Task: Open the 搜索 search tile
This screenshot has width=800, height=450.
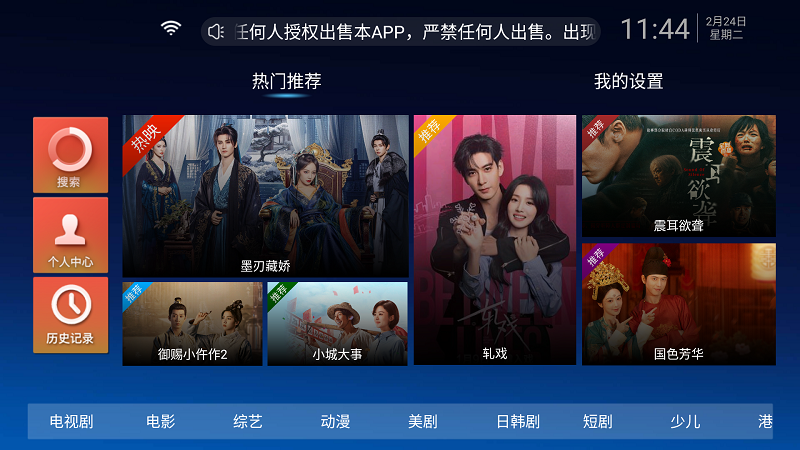Action: click(70, 155)
